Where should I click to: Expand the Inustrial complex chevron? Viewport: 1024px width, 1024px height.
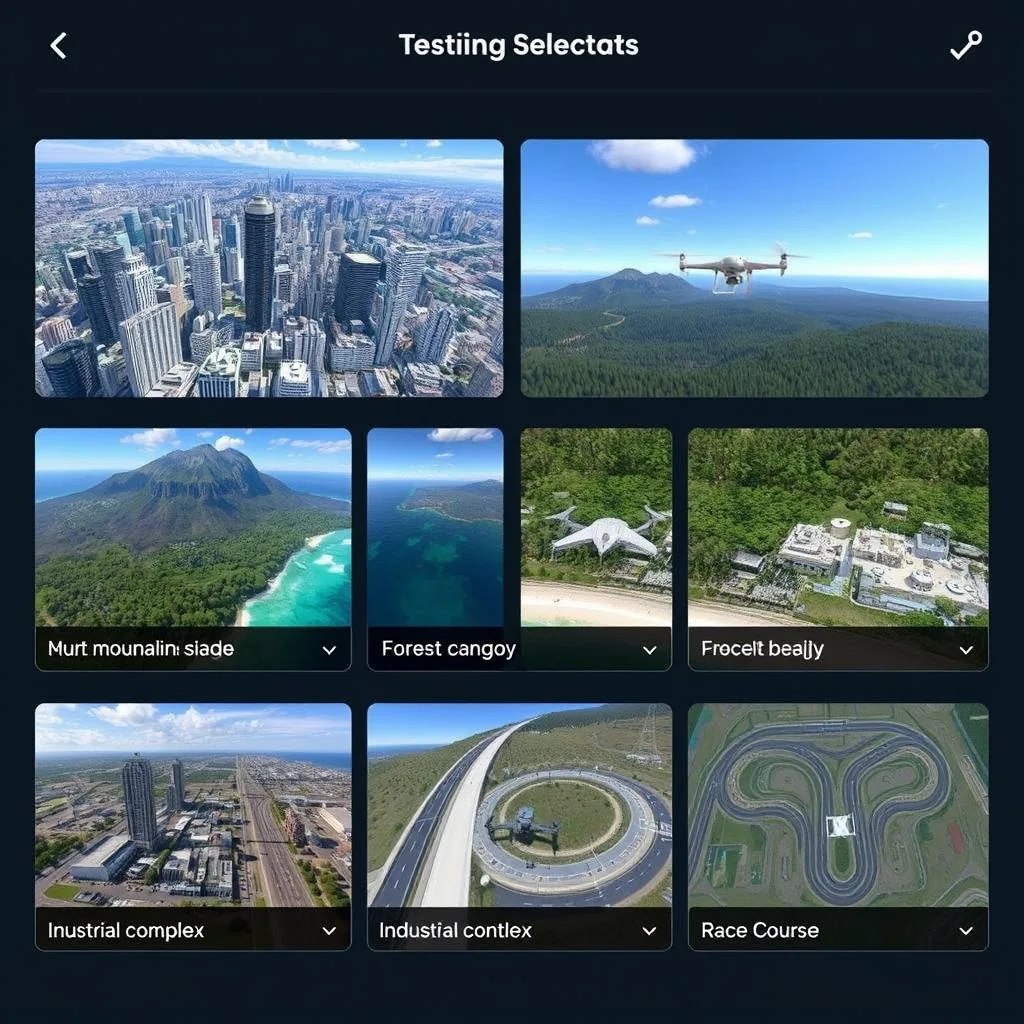[329, 931]
